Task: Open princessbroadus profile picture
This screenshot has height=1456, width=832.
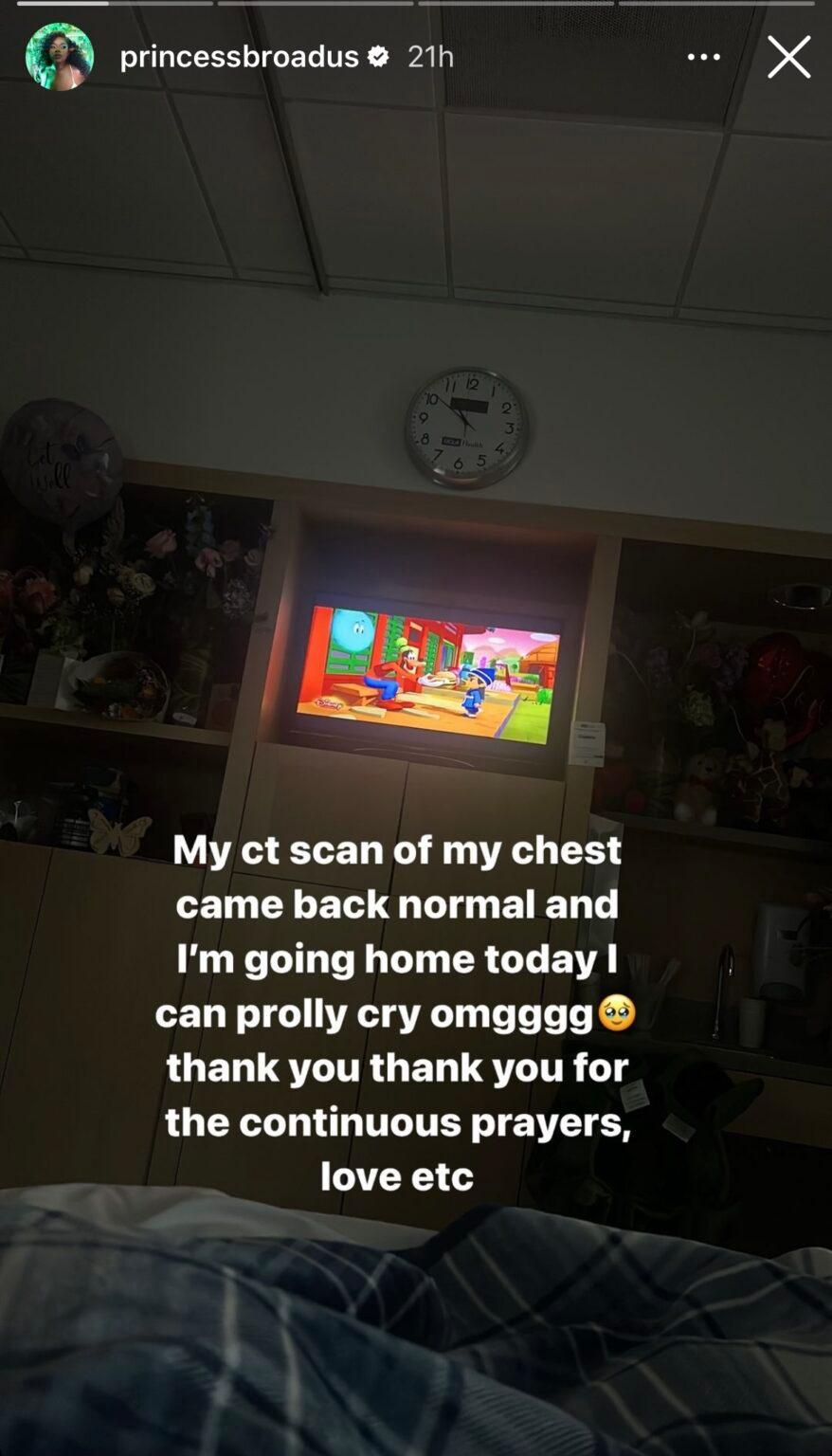Action: [60, 57]
